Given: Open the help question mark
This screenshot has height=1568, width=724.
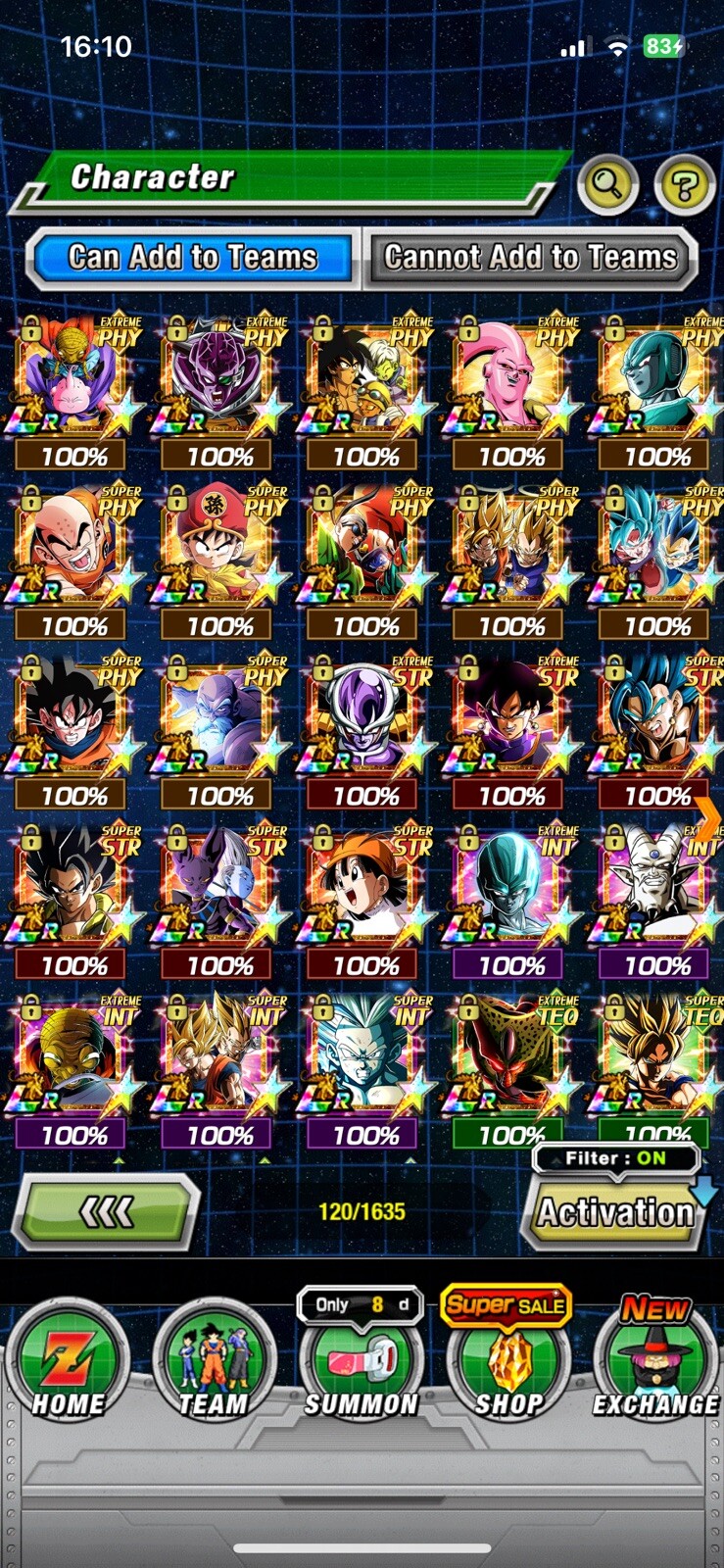Looking at the screenshot, I should (x=684, y=184).
